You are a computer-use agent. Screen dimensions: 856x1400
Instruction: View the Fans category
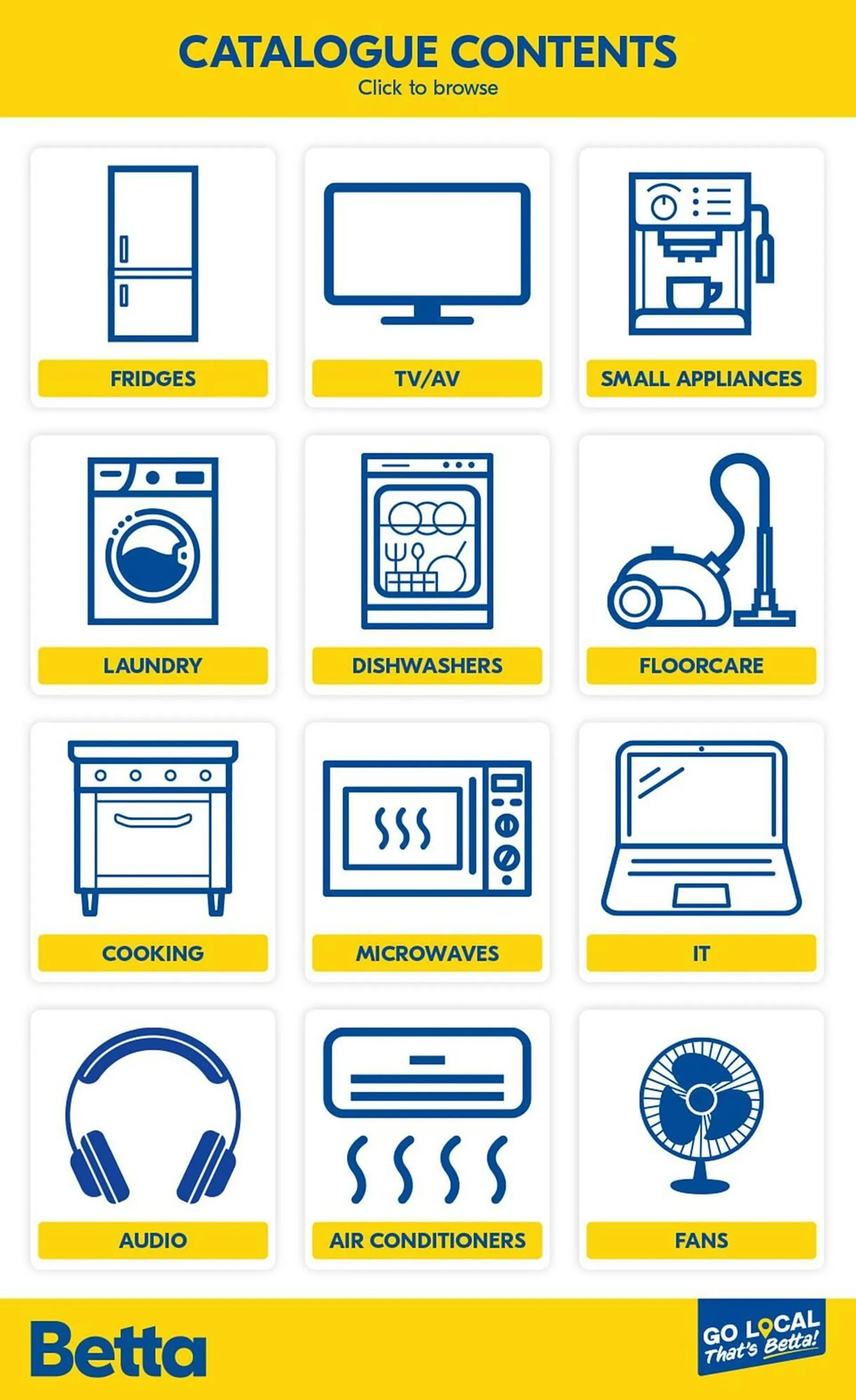coord(701,1139)
